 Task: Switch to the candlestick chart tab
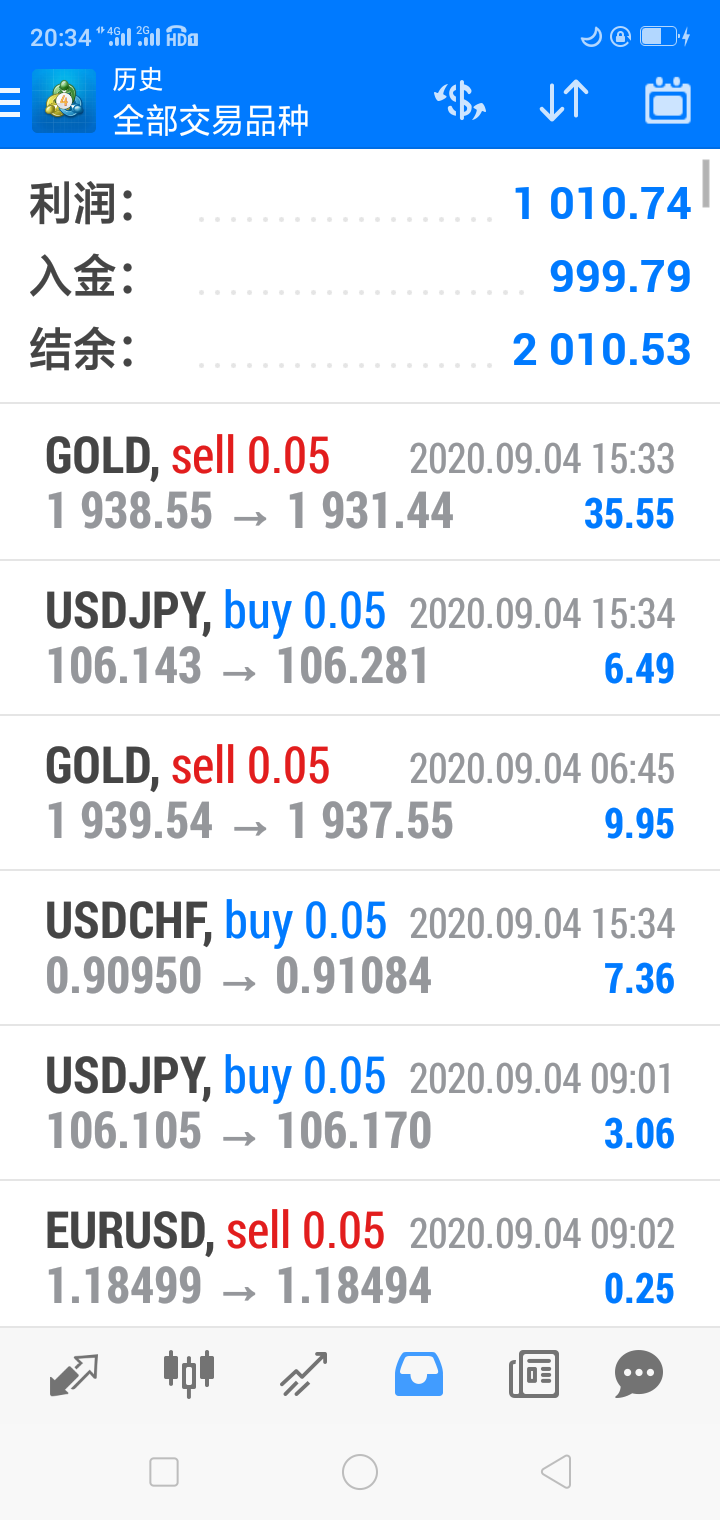[x=189, y=1372]
